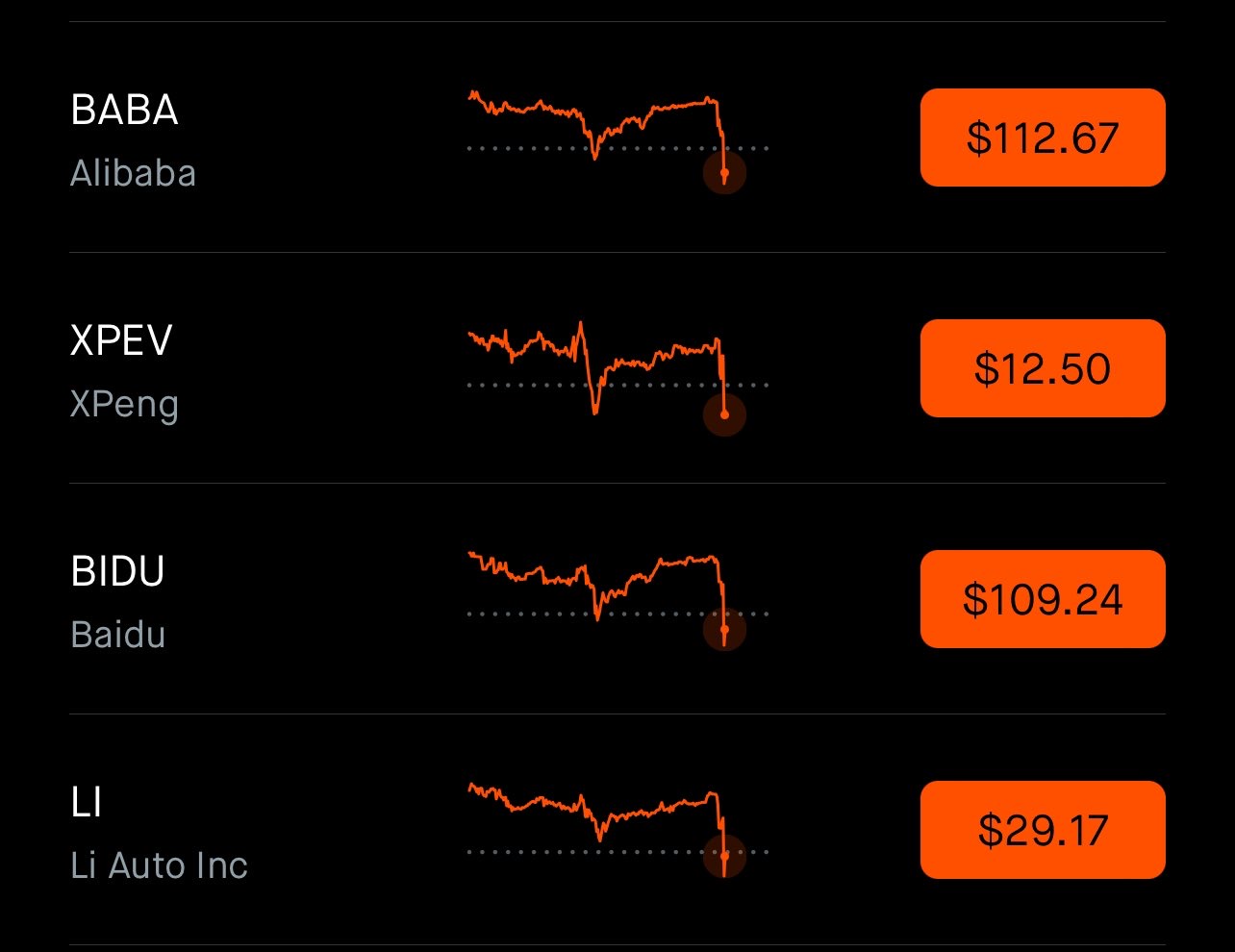Tap the $109.24 price button for Baidu
Image resolution: width=1235 pixels, height=952 pixels.
tap(1043, 599)
